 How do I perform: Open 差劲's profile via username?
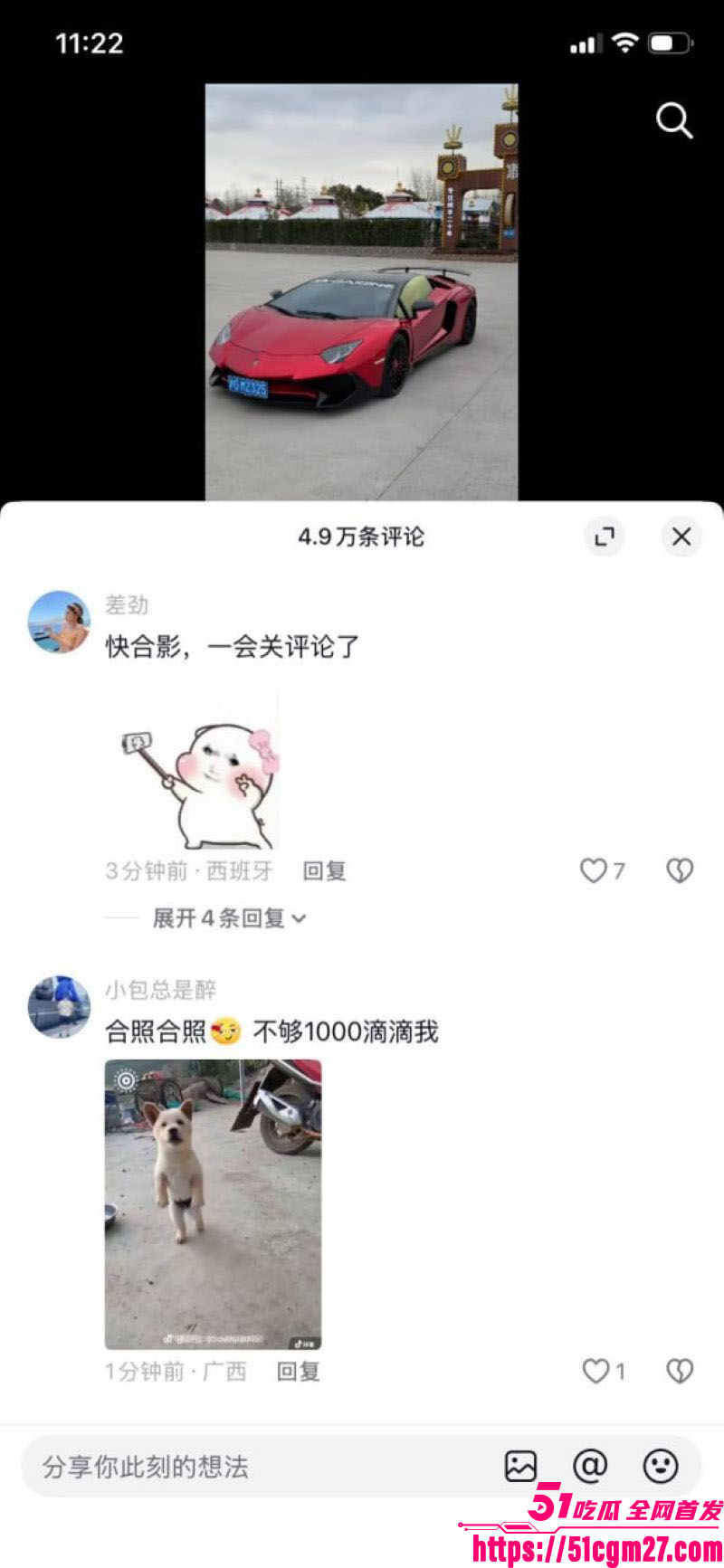(127, 604)
